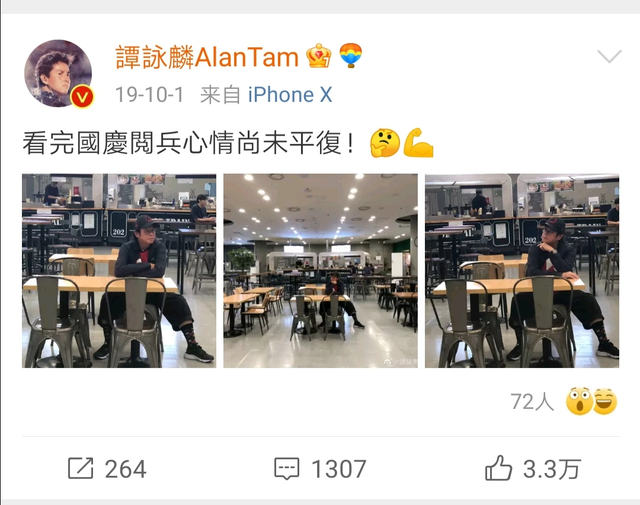
Task: Open 譚詠麟AlanTam's profile avatar
Action: point(58,74)
